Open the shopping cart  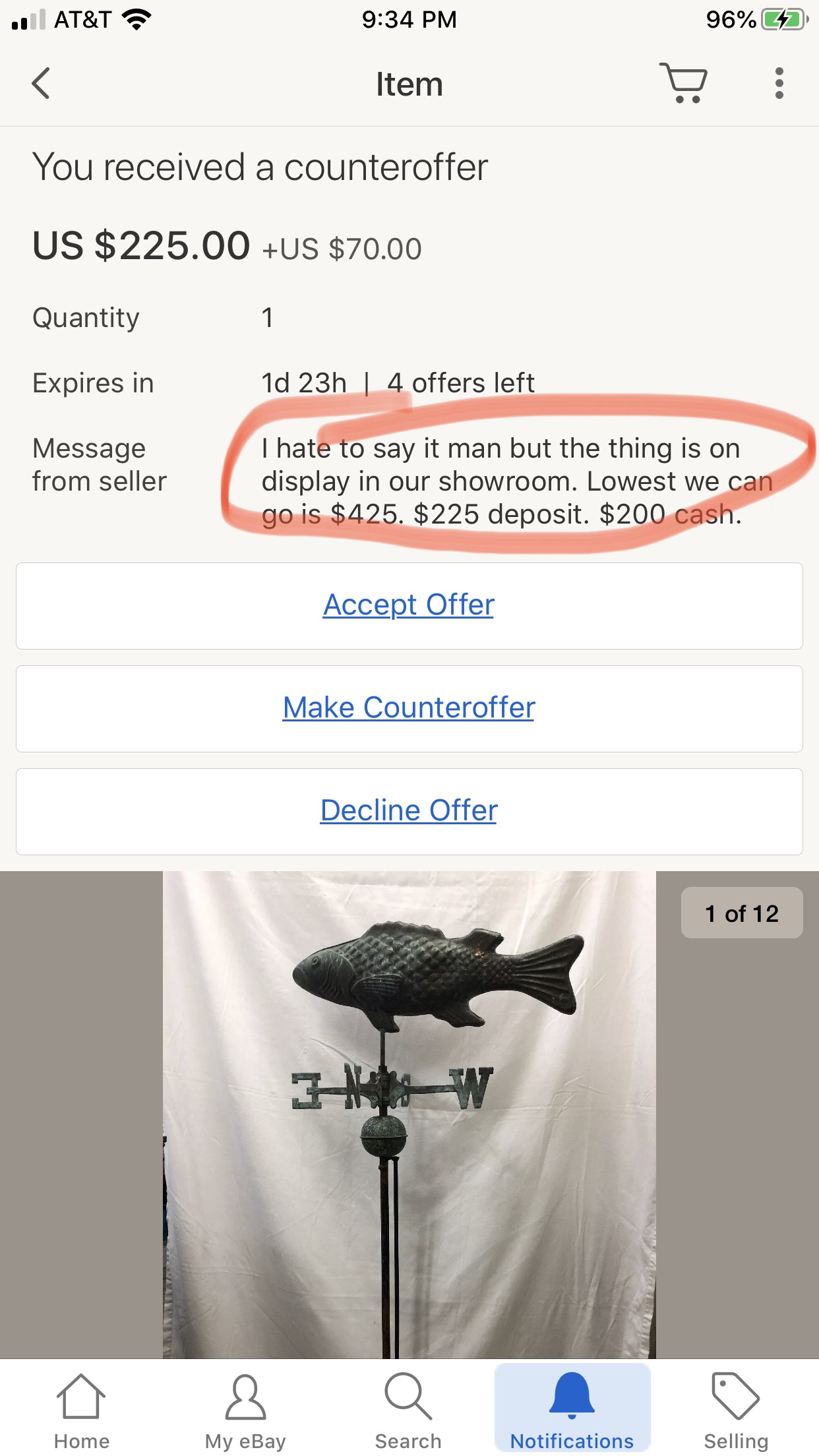tap(683, 83)
